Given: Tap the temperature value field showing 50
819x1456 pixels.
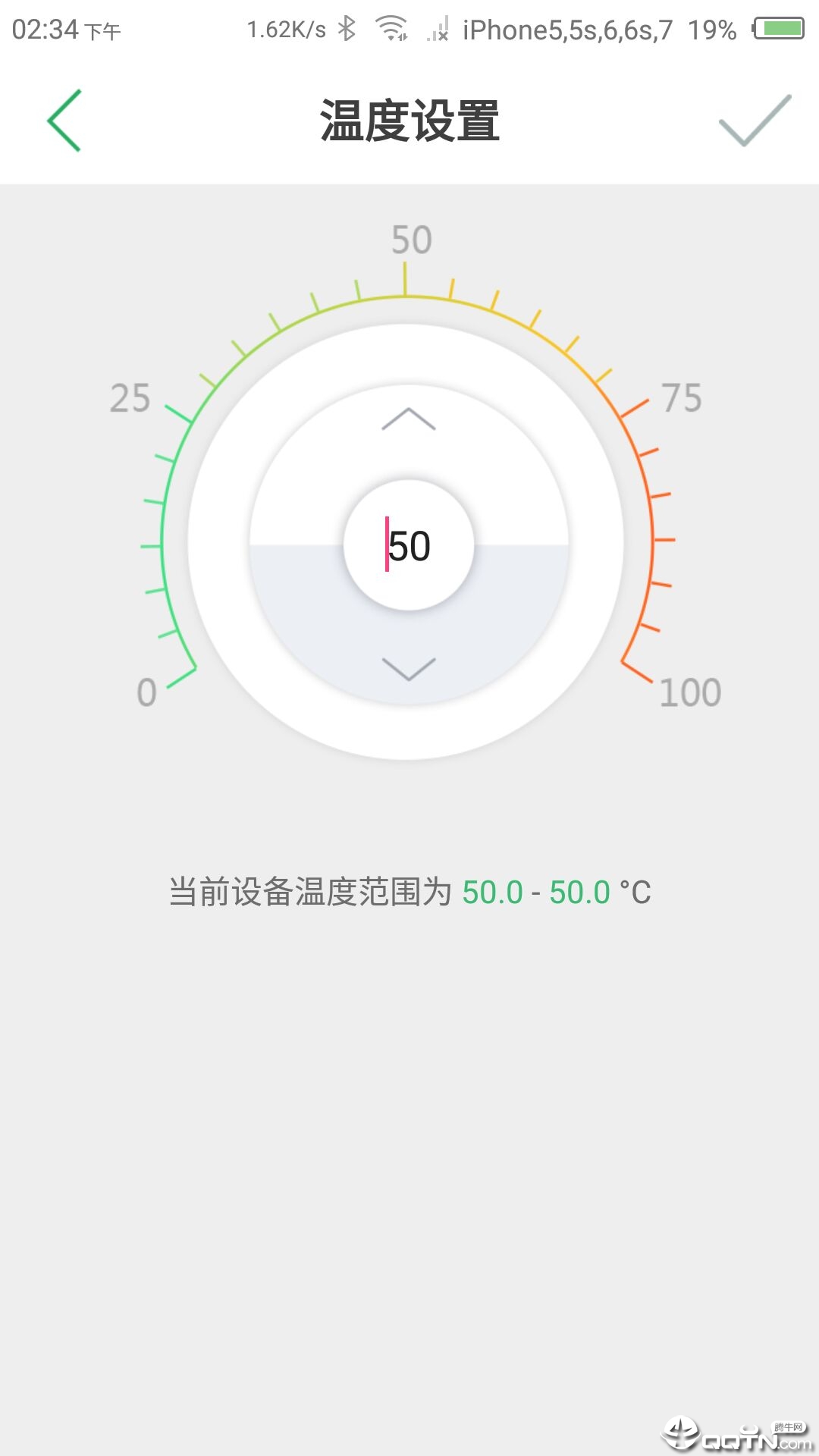Looking at the screenshot, I should click(409, 545).
